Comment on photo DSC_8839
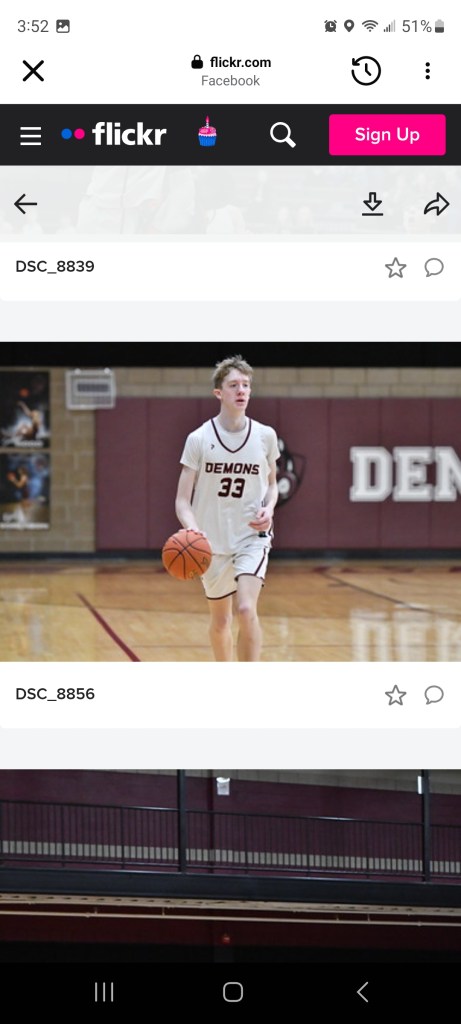461x1024 pixels. (434, 267)
